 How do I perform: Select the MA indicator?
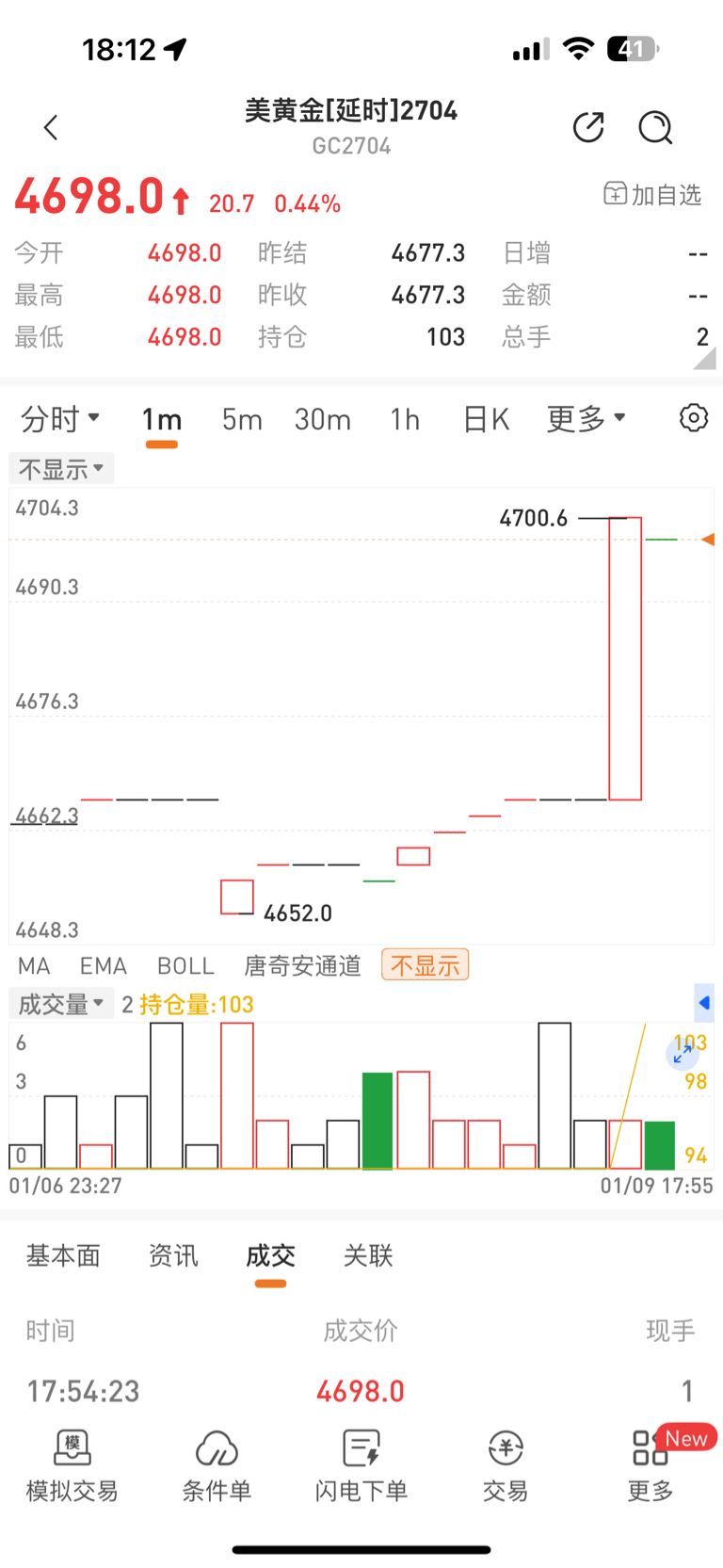34,966
